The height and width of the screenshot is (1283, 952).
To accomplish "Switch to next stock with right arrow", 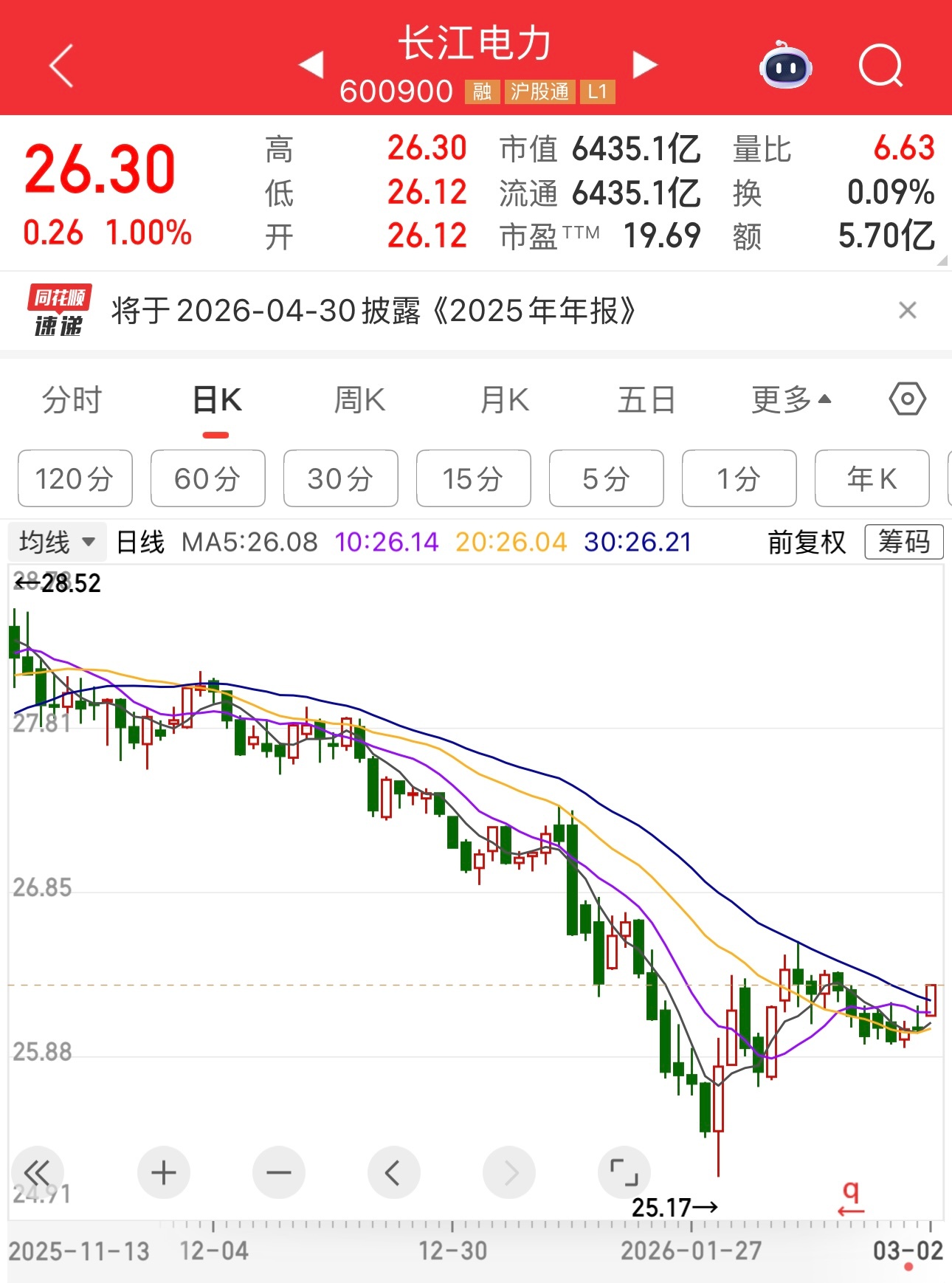I will tap(645, 65).
